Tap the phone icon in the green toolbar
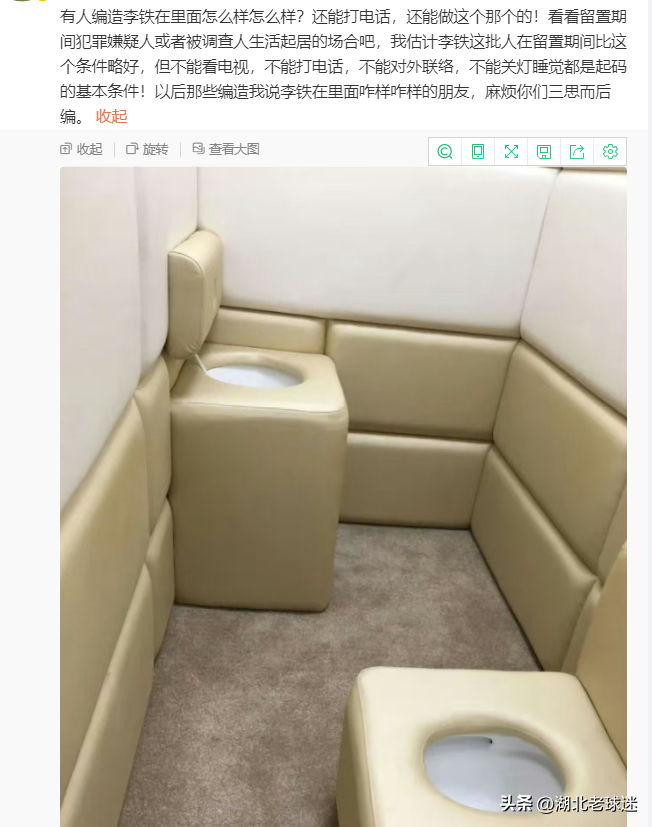 point(478,152)
